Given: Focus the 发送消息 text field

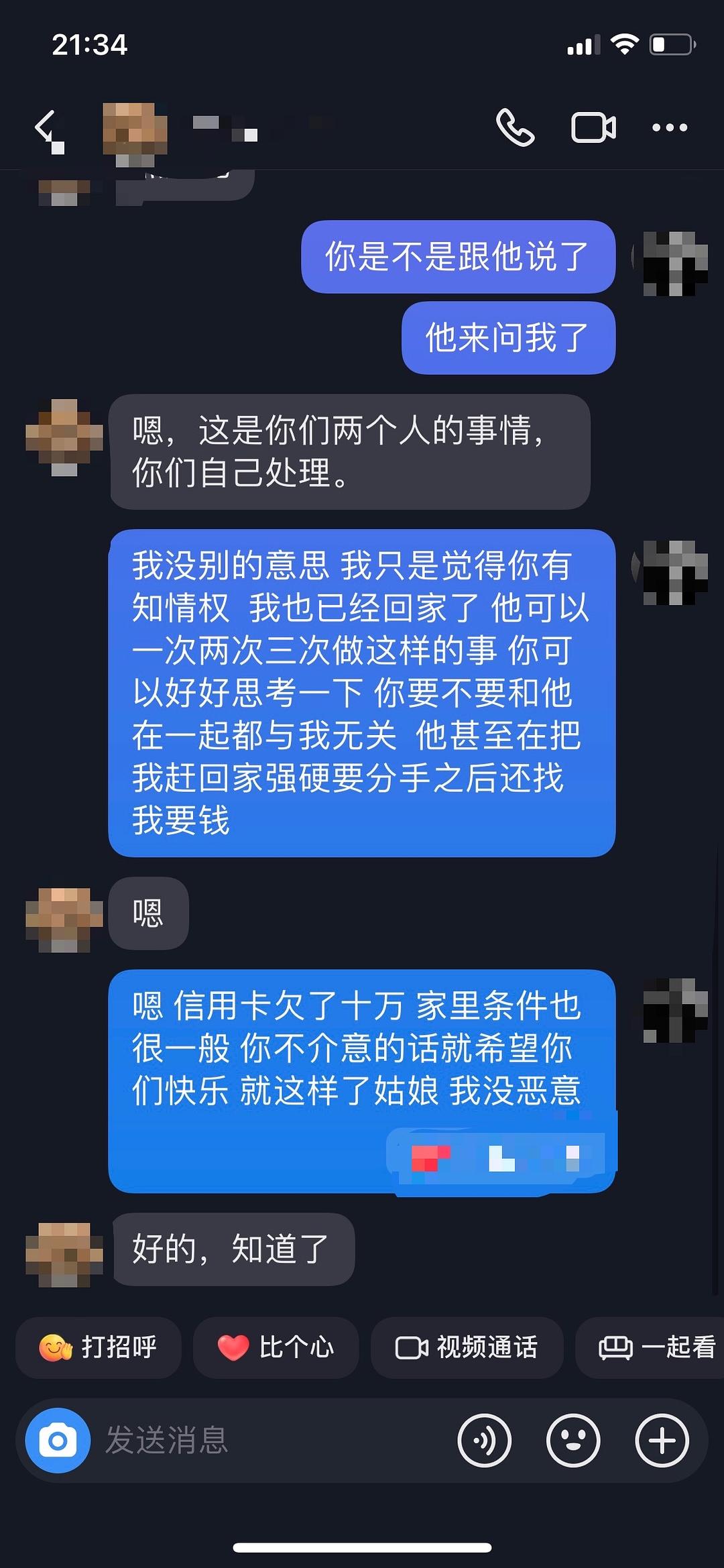Looking at the screenshot, I should [268, 1441].
